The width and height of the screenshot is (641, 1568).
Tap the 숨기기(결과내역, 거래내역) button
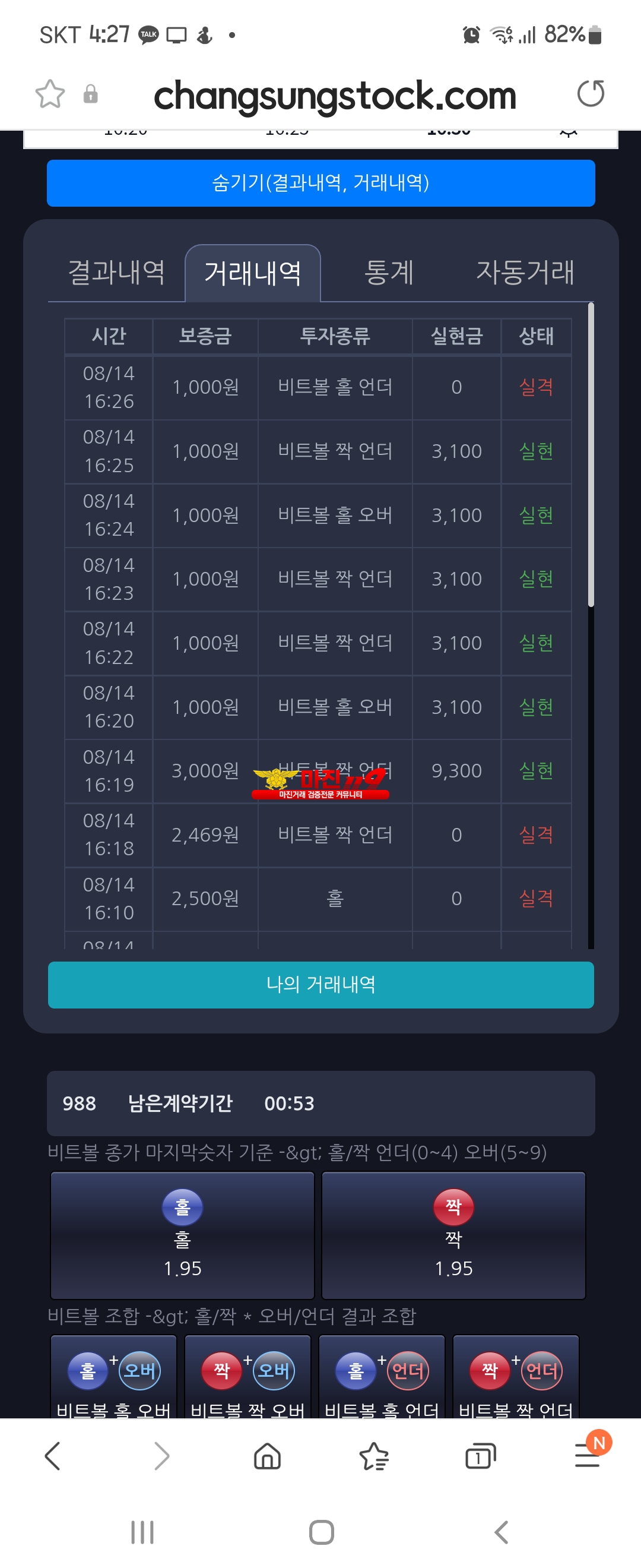[320, 182]
